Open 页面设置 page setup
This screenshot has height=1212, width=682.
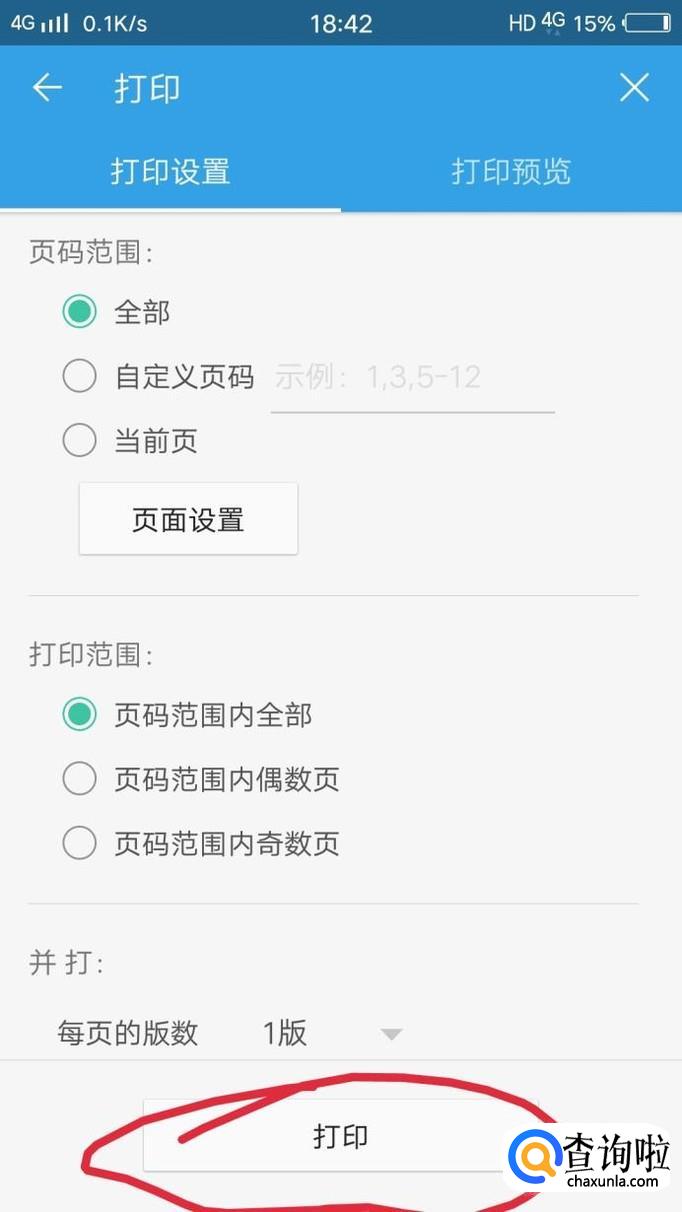point(188,519)
